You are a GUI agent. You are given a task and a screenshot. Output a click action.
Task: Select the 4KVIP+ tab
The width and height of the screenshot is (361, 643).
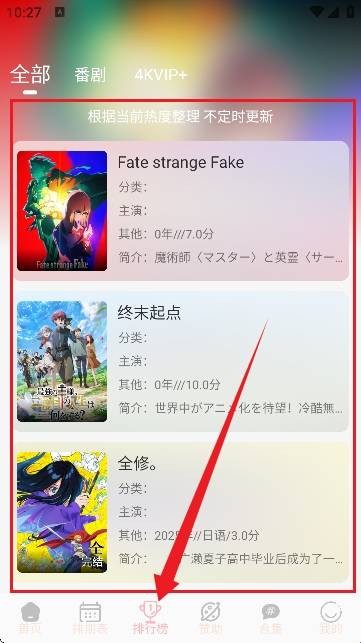pyautogui.click(x=160, y=75)
